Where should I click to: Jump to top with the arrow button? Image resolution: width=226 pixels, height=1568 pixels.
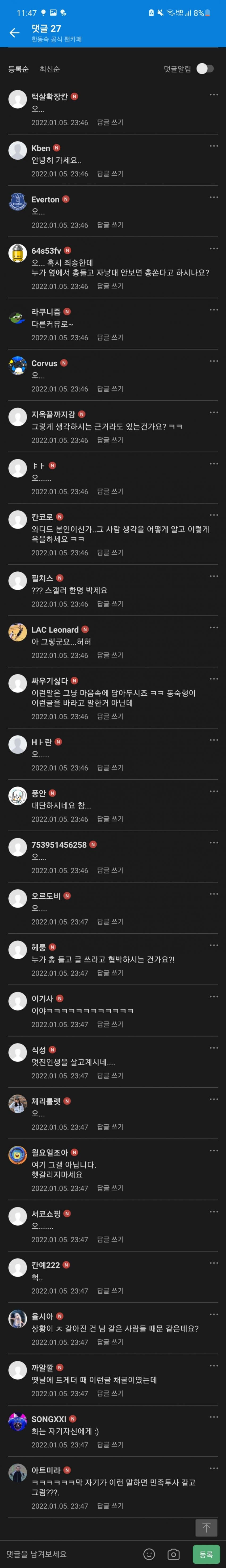(x=206, y=1511)
